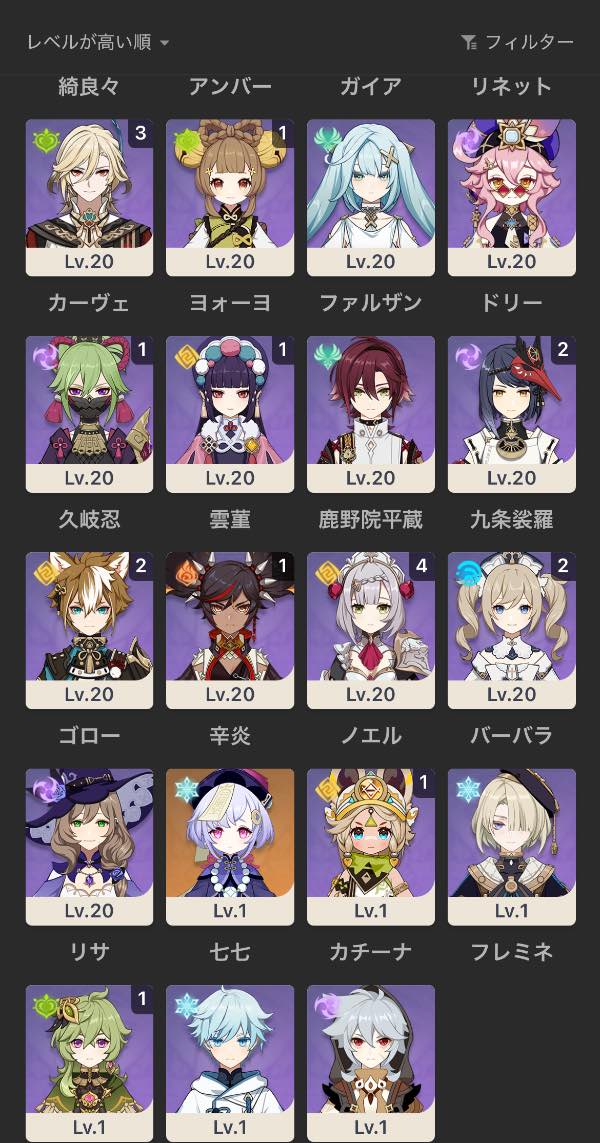This screenshot has width=600, height=1143.
Task: Open ゴロー's character card
Action: [89, 630]
